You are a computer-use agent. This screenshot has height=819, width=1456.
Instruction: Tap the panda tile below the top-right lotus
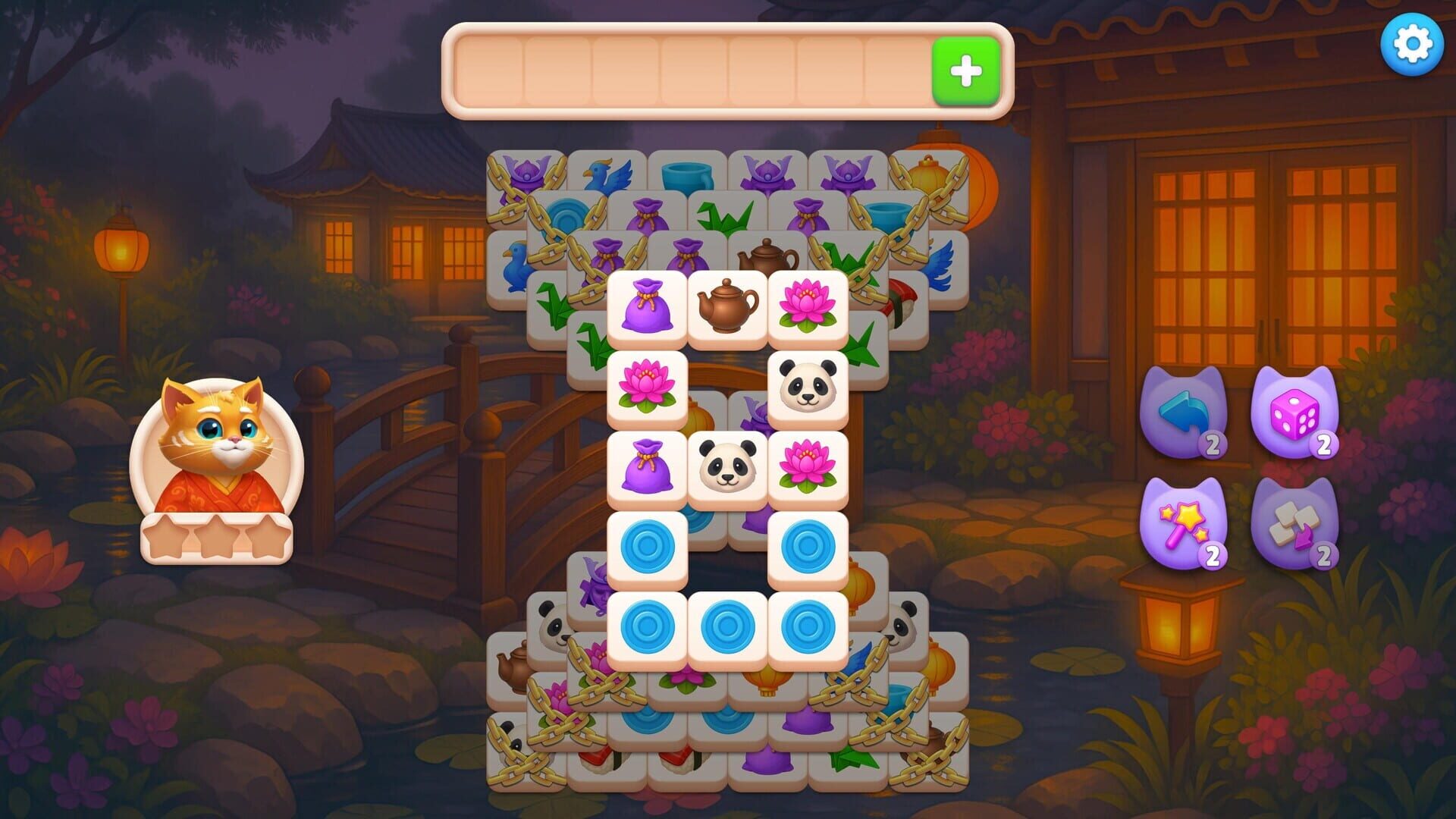pyautogui.click(x=808, y=384)
